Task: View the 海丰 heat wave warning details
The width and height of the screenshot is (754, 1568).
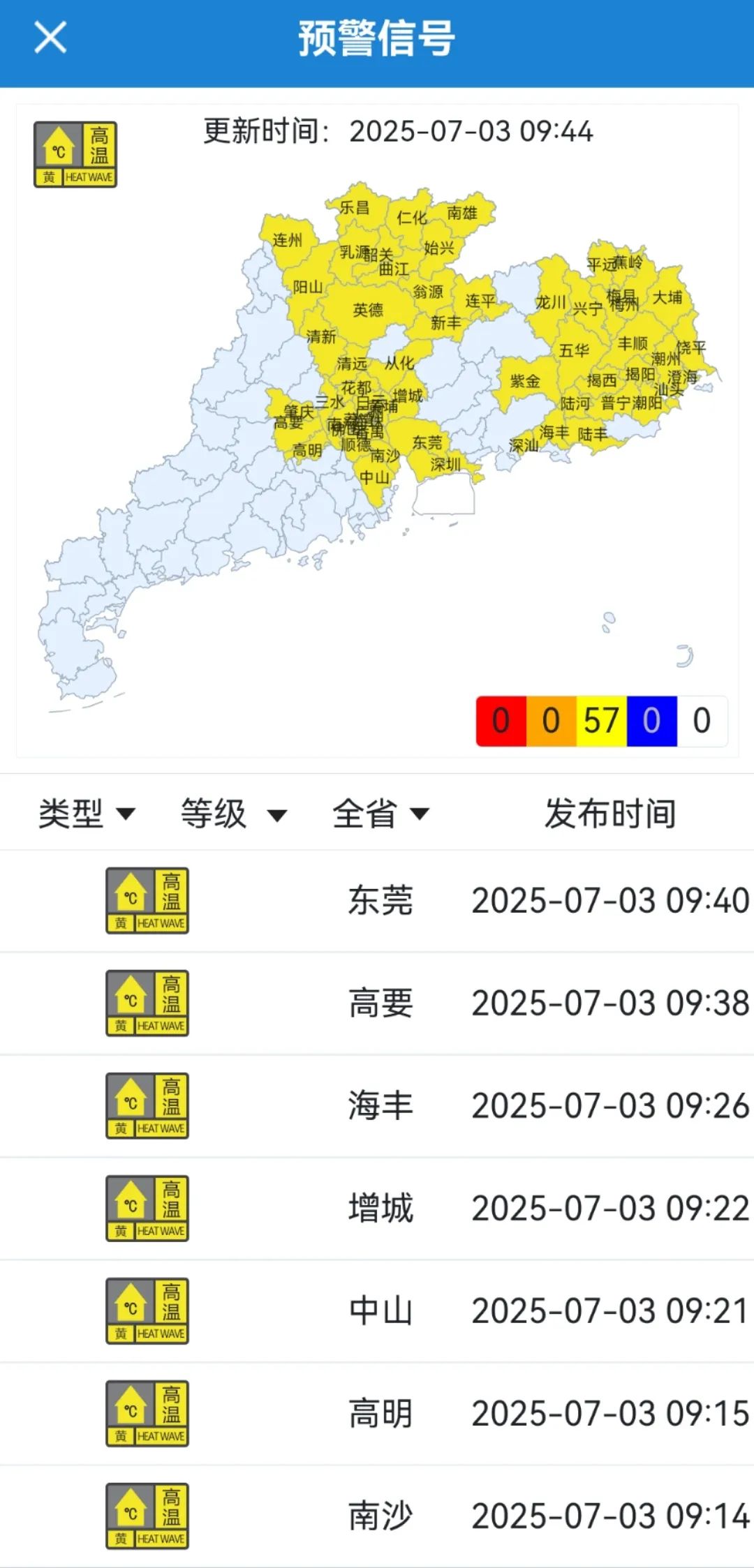Action: click(x=377, y=1106)
